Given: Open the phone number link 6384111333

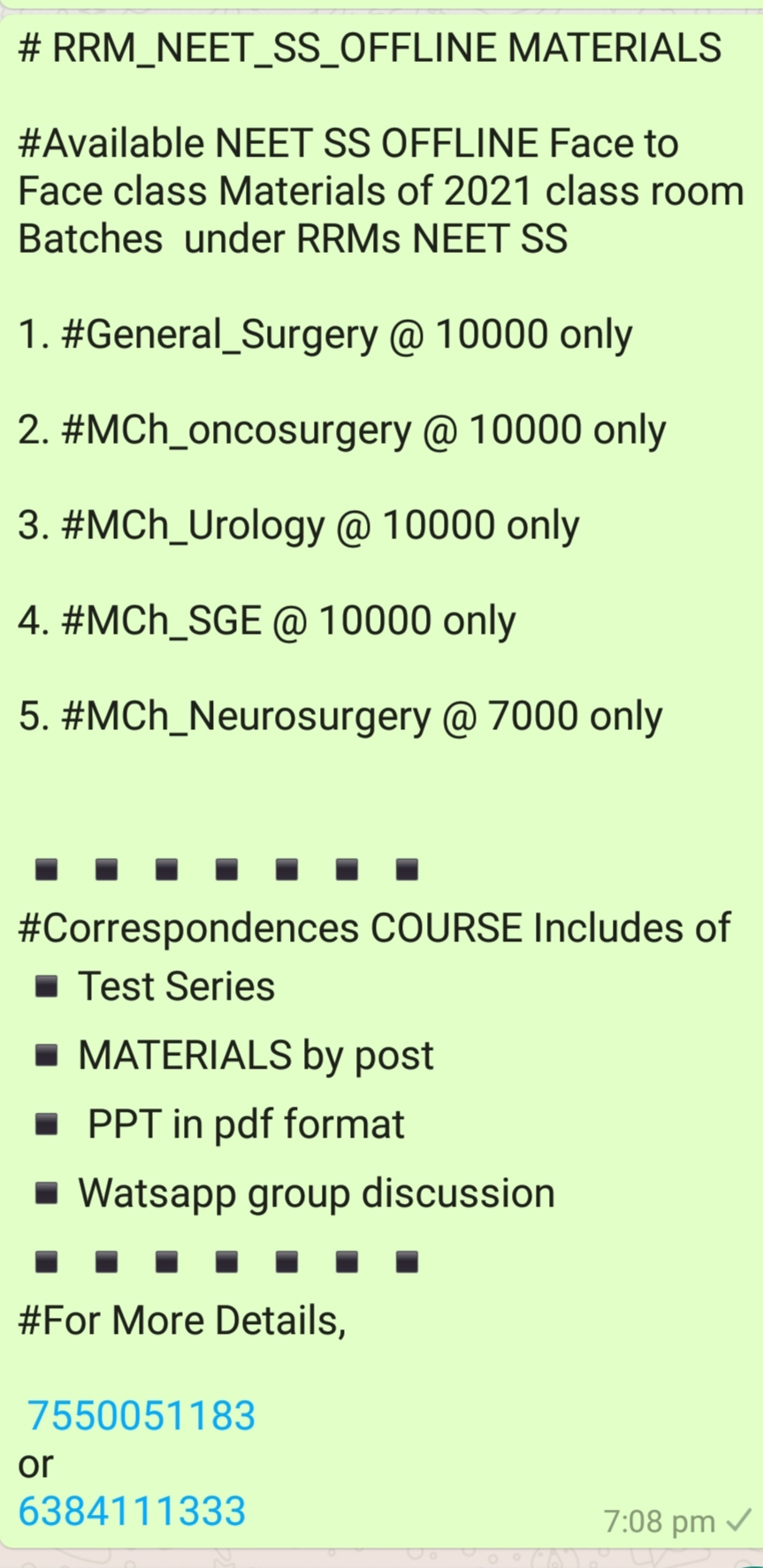Looking at the screenshot, I should pos(132,1511).
